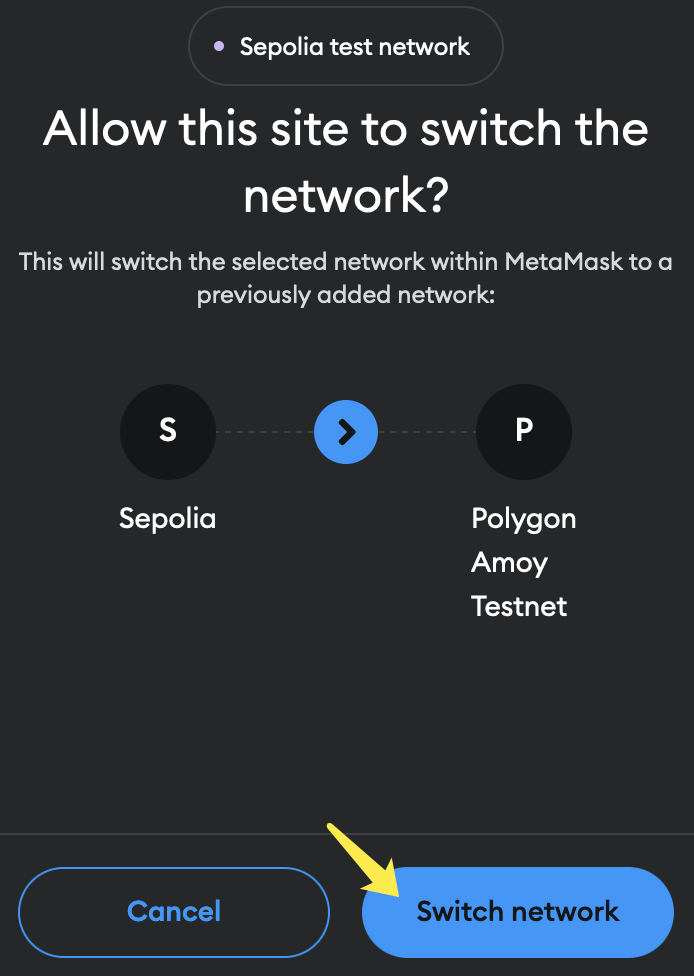
Task: Confirm with the Switch network button
Action: click(517, 912)
